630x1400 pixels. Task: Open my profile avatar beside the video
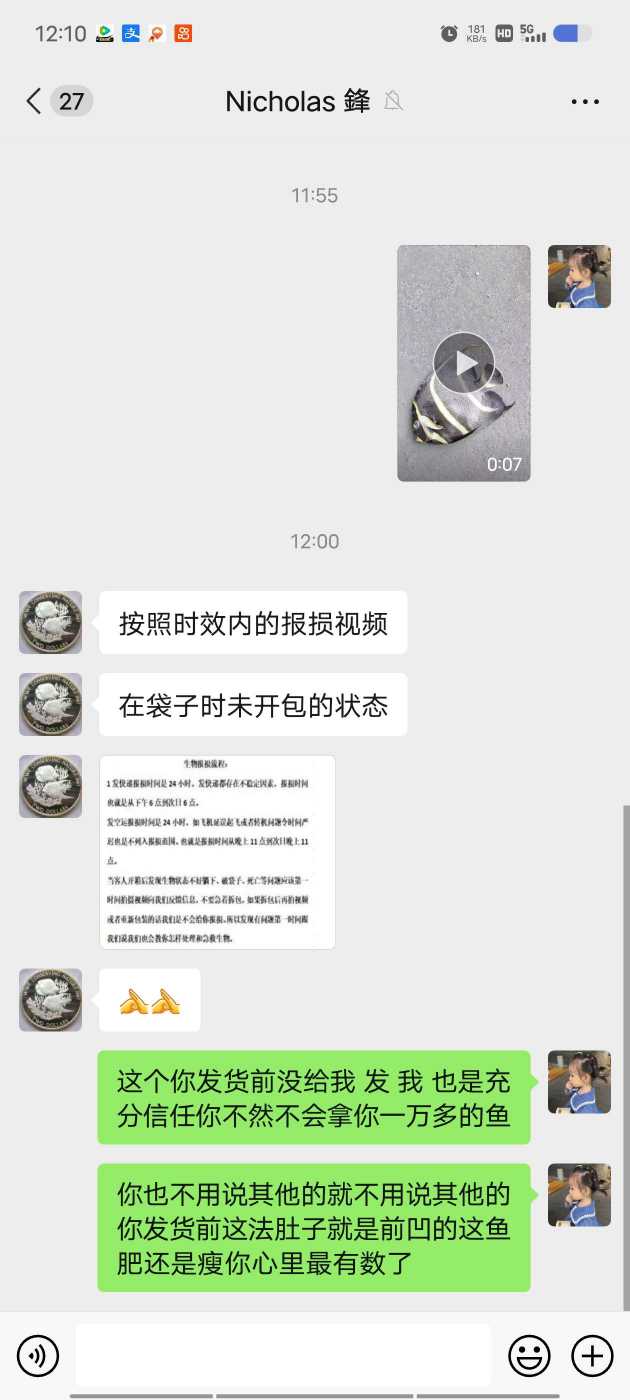pos(579,276)
